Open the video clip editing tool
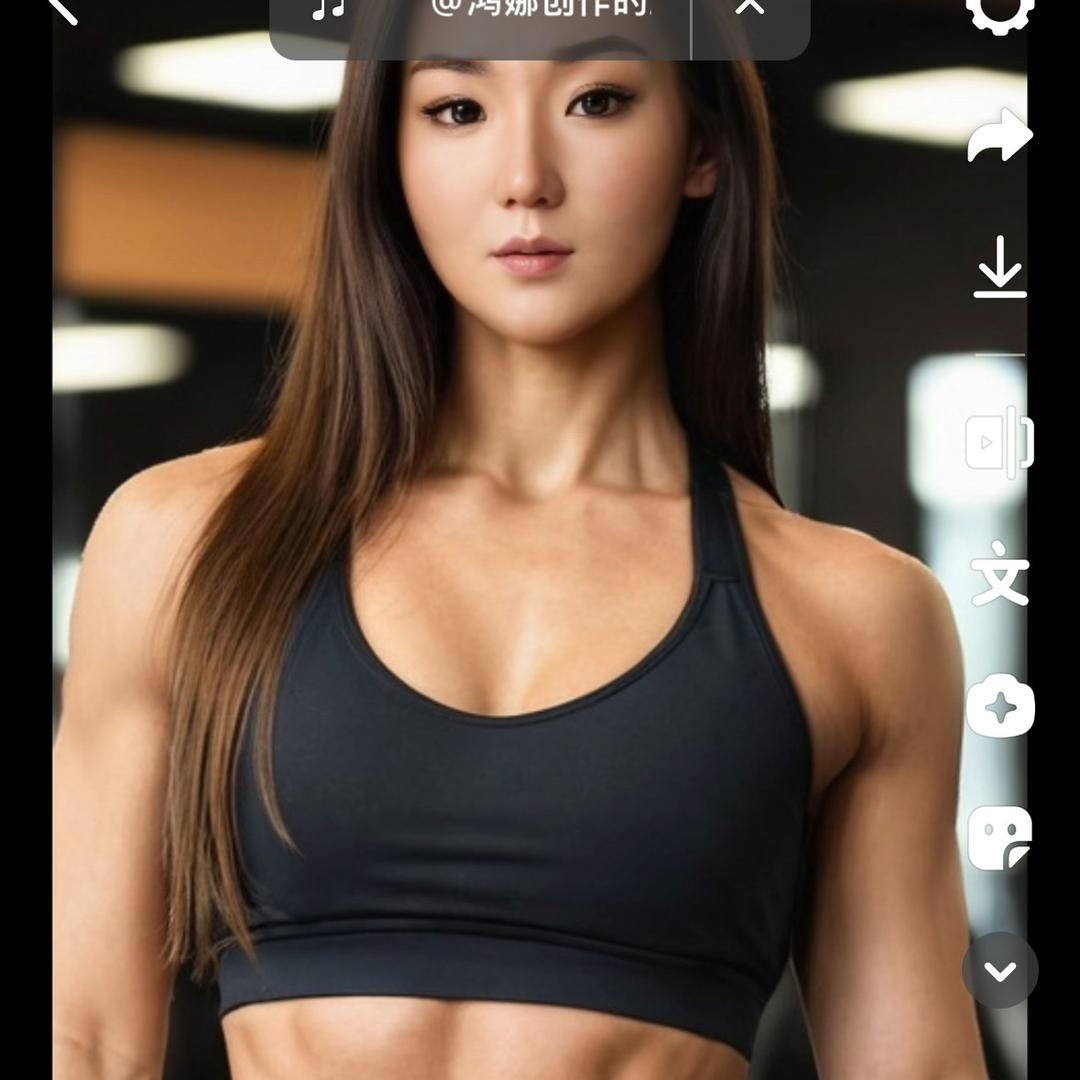 coord(999,442)
